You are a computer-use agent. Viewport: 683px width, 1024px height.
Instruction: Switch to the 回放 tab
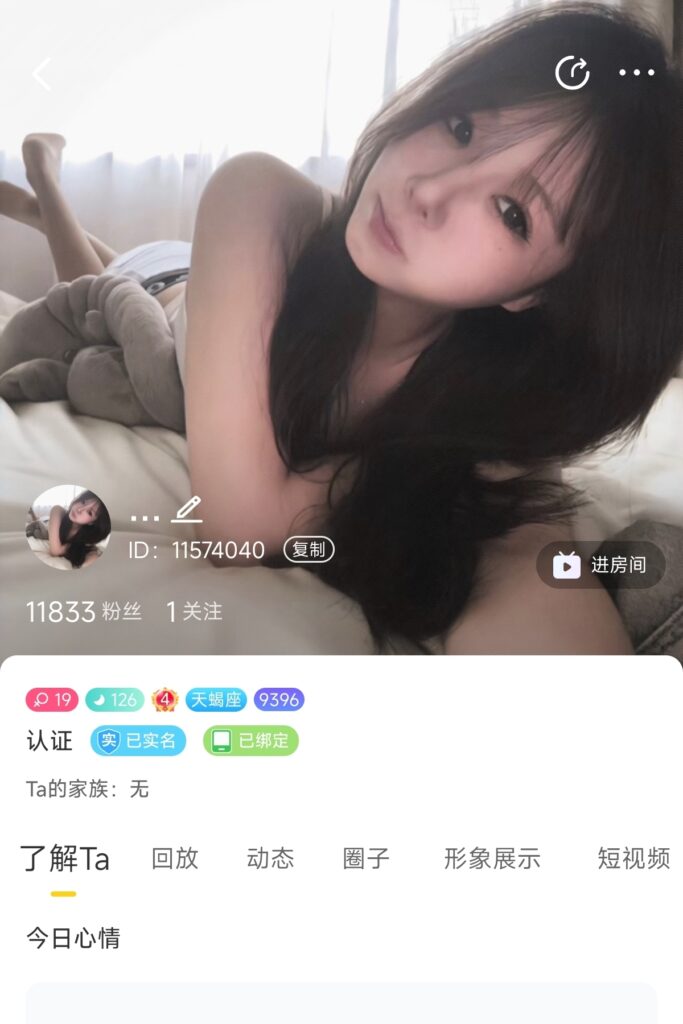point(175,858)
